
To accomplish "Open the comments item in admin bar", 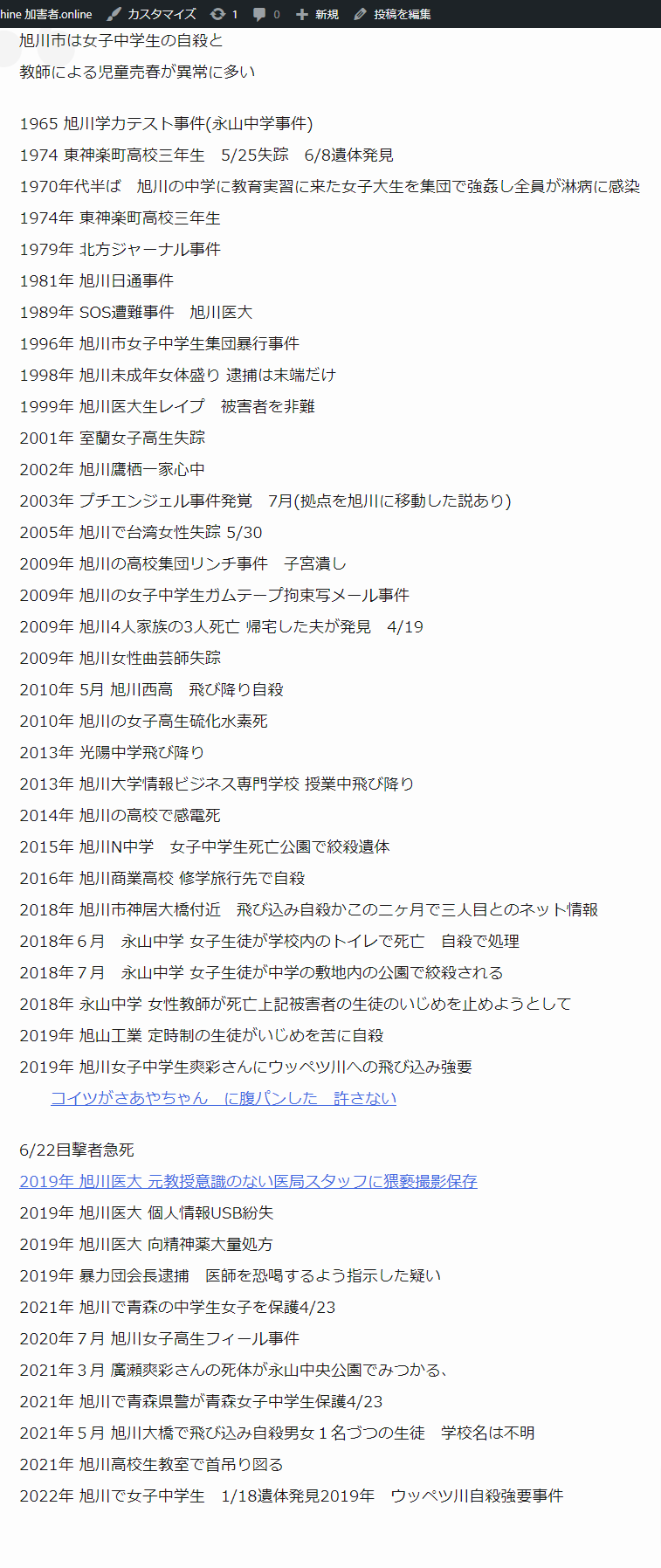I will tap(266, 14).
